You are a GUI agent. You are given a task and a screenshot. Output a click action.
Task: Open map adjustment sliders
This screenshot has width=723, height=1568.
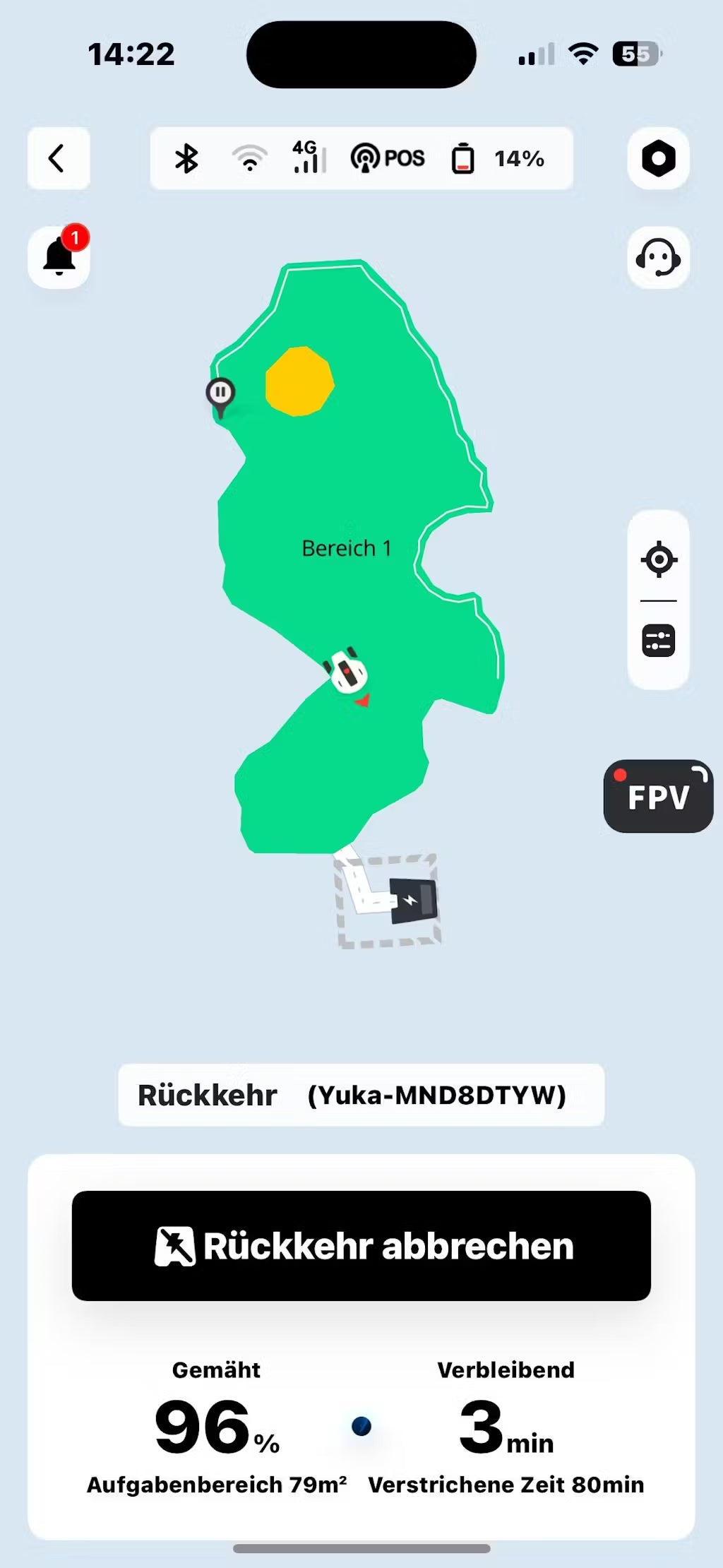658,641
